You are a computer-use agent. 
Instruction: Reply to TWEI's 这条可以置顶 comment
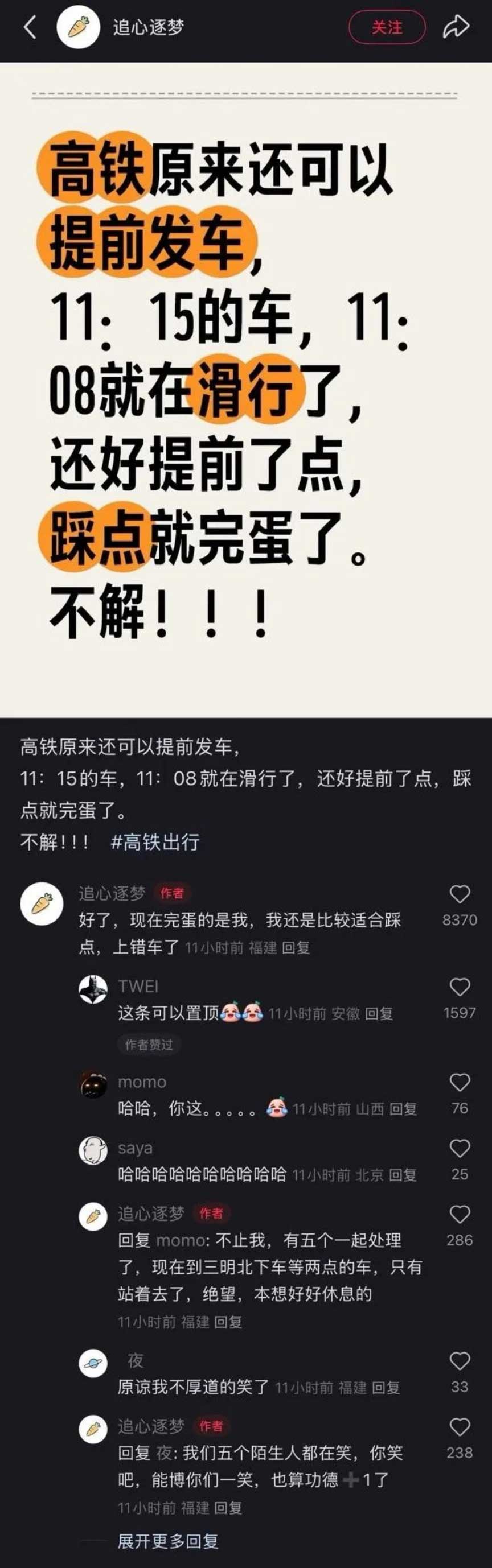tap(379, 1013)
